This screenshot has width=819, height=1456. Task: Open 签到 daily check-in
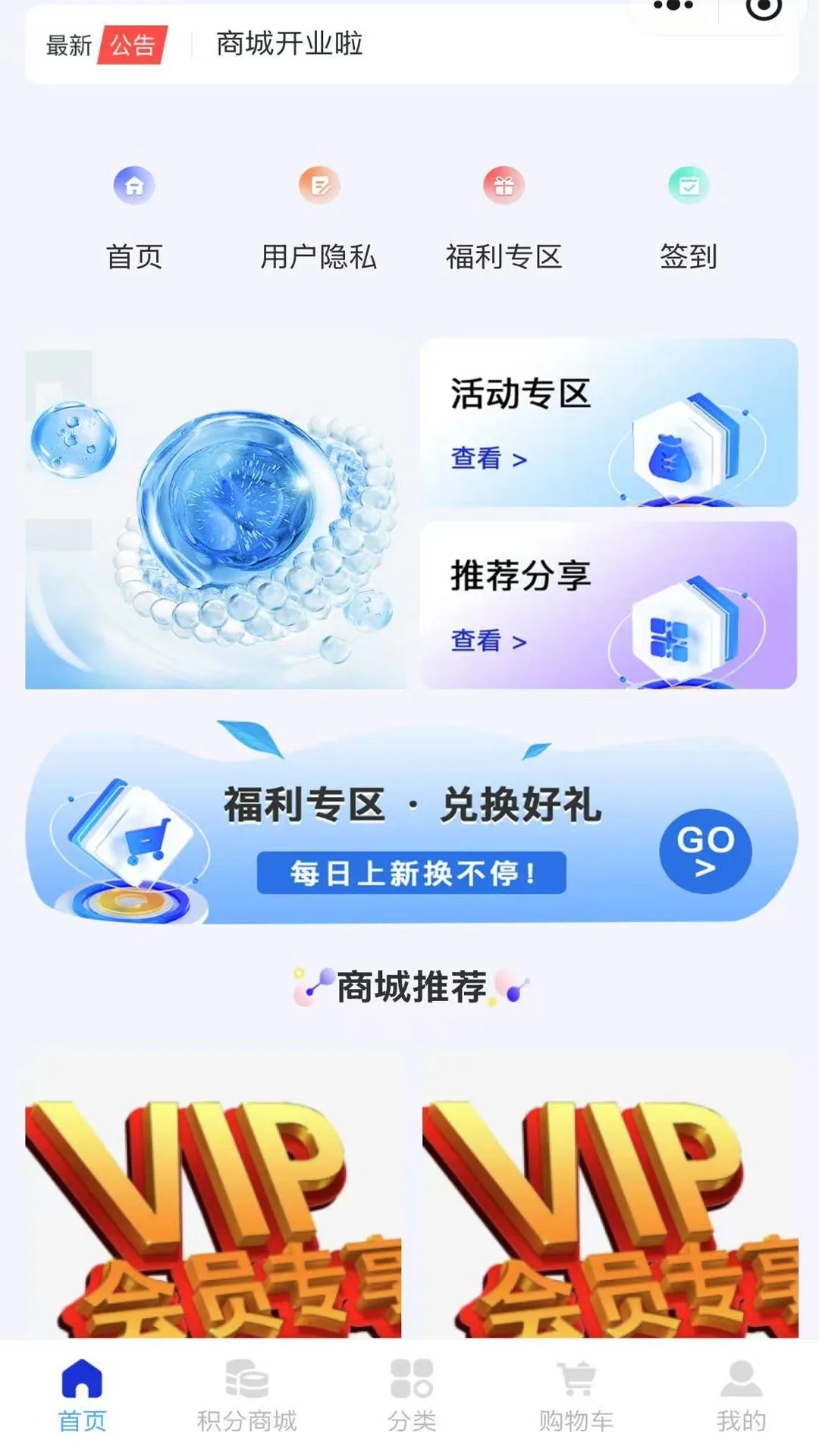click(x=688, y=186)
